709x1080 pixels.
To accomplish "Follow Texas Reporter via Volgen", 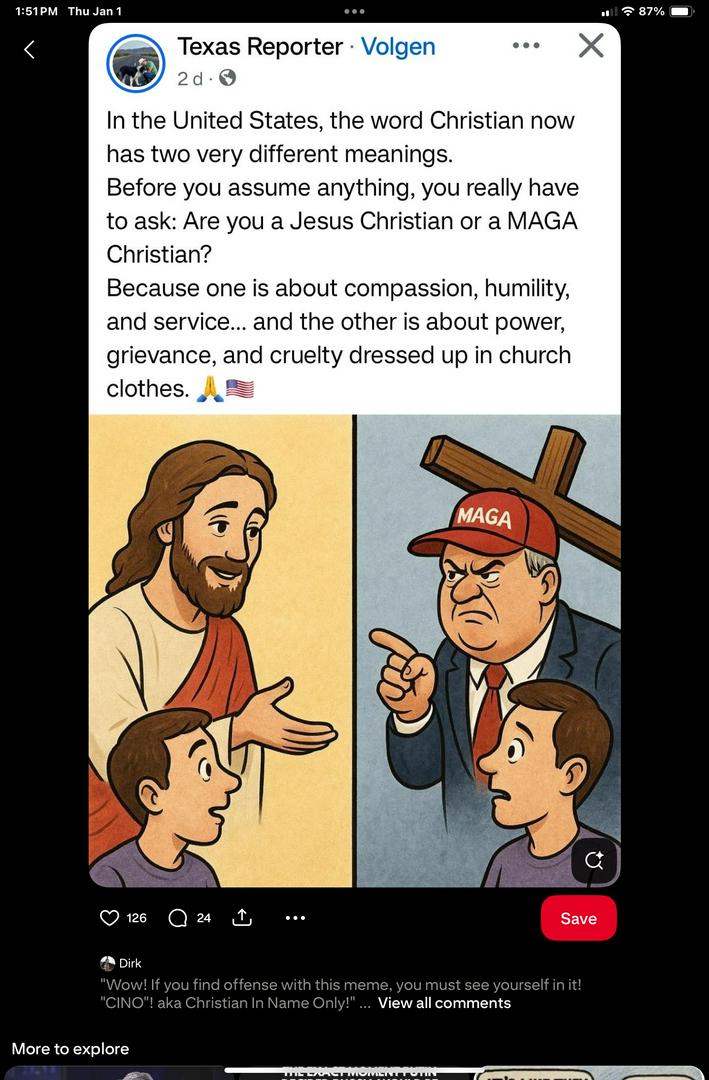I will (x=398, y=47).
